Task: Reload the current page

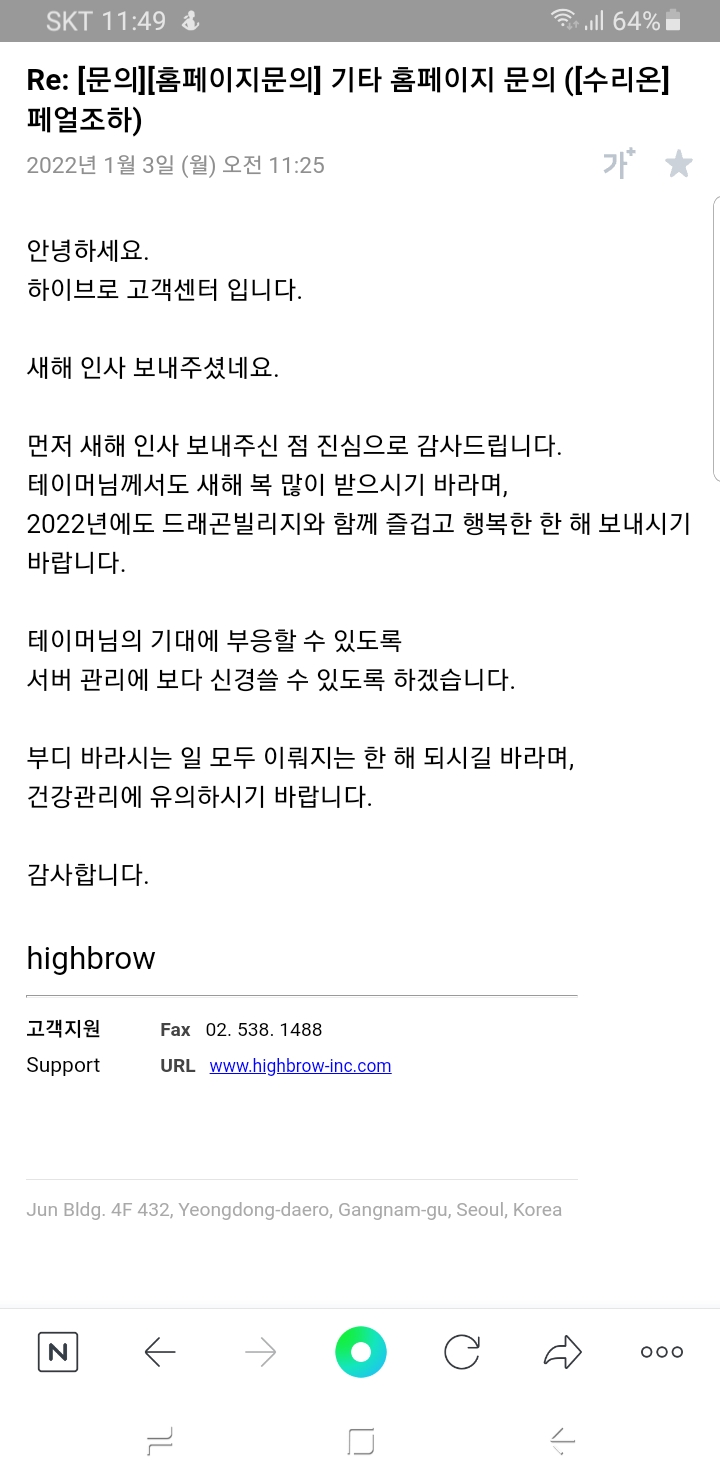Action: [461, 1352]
